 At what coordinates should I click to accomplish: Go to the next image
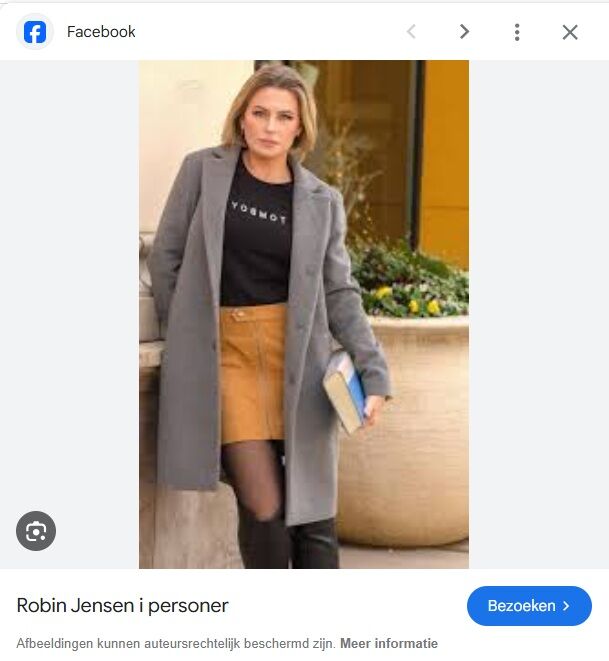click(x=464, y=32)
